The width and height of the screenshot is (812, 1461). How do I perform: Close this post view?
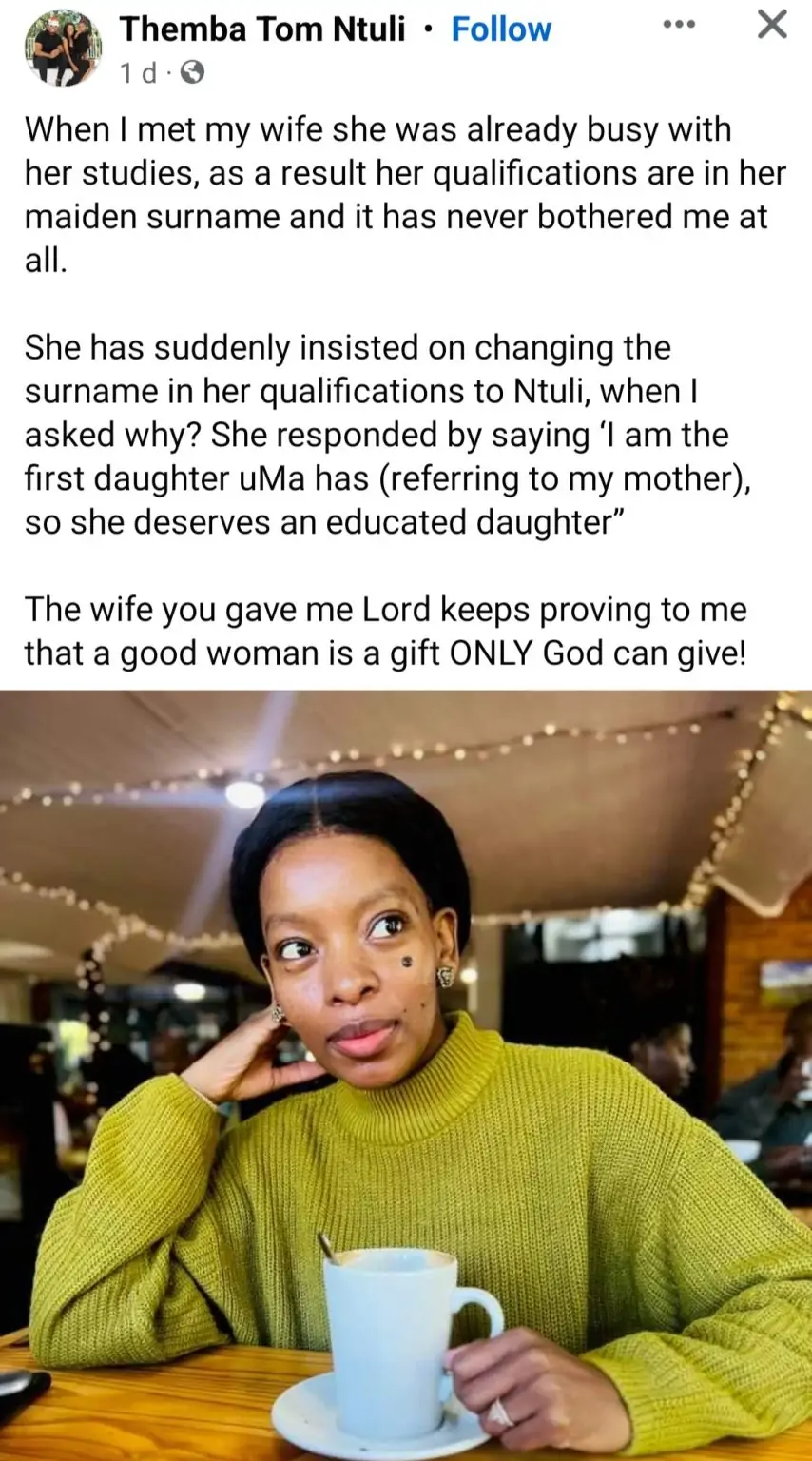coord(772,25)
